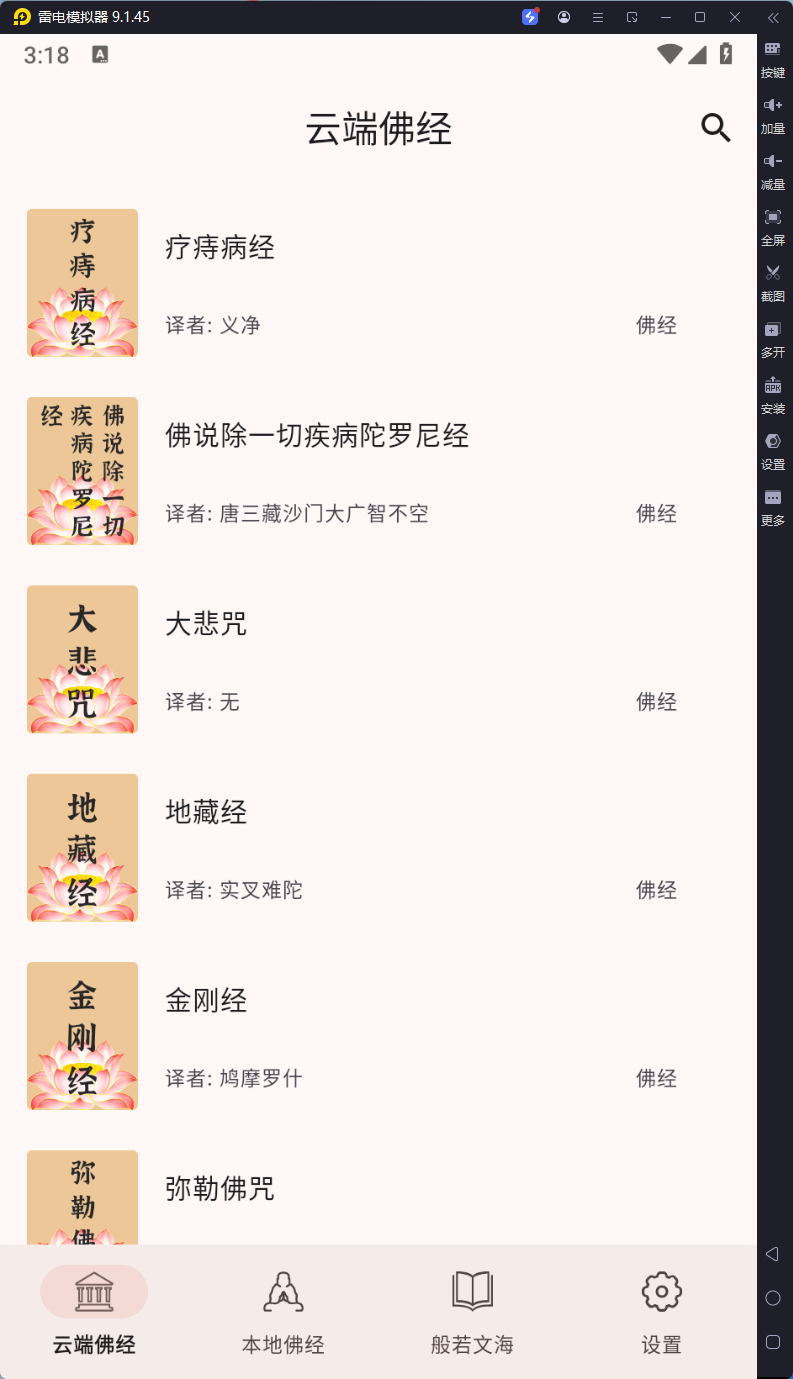
Task: Click the 地藏经 cover thumbnail
Action: coord(82,848)
